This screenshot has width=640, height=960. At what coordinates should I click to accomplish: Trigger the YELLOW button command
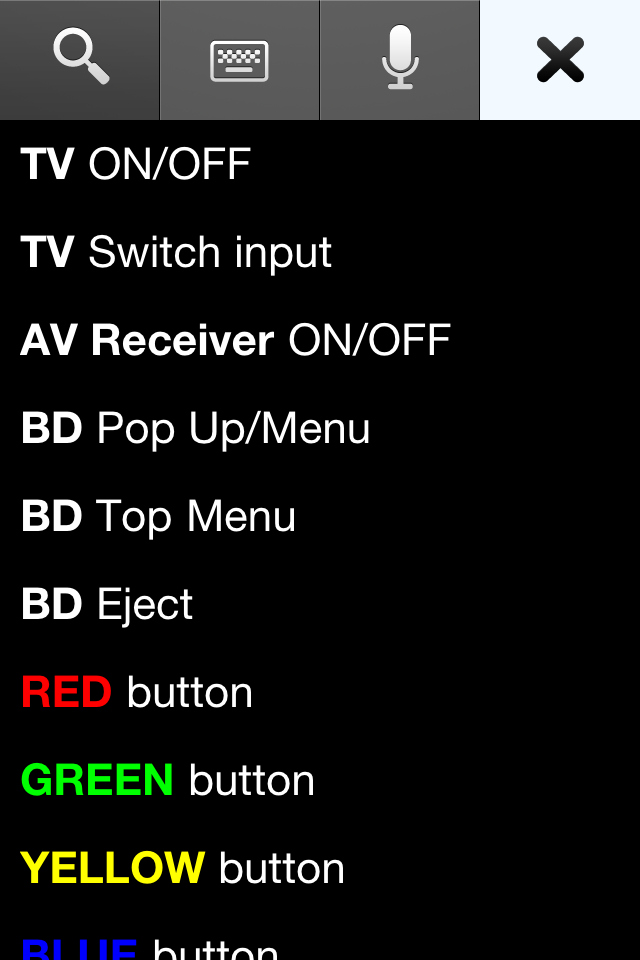click(183, 869)
